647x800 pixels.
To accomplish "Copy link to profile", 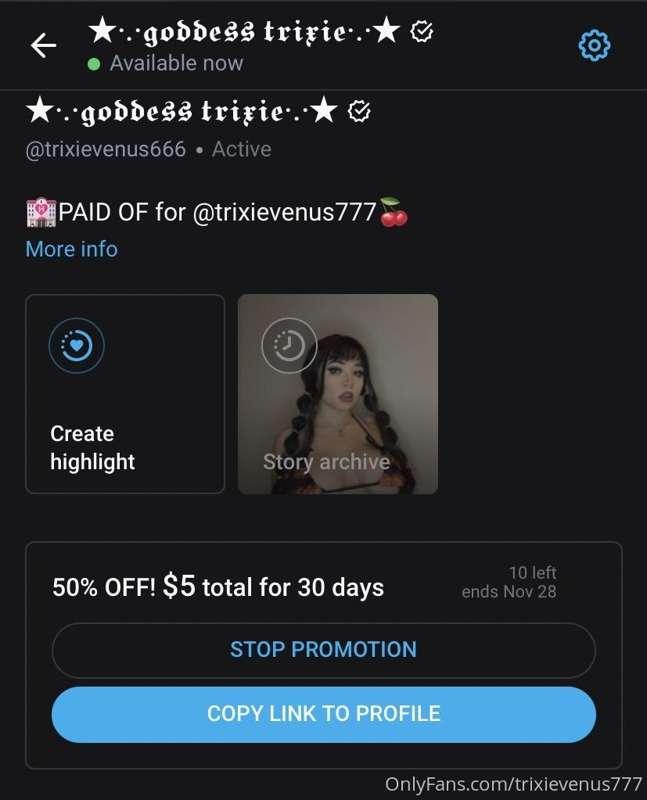I will [323, 714].
